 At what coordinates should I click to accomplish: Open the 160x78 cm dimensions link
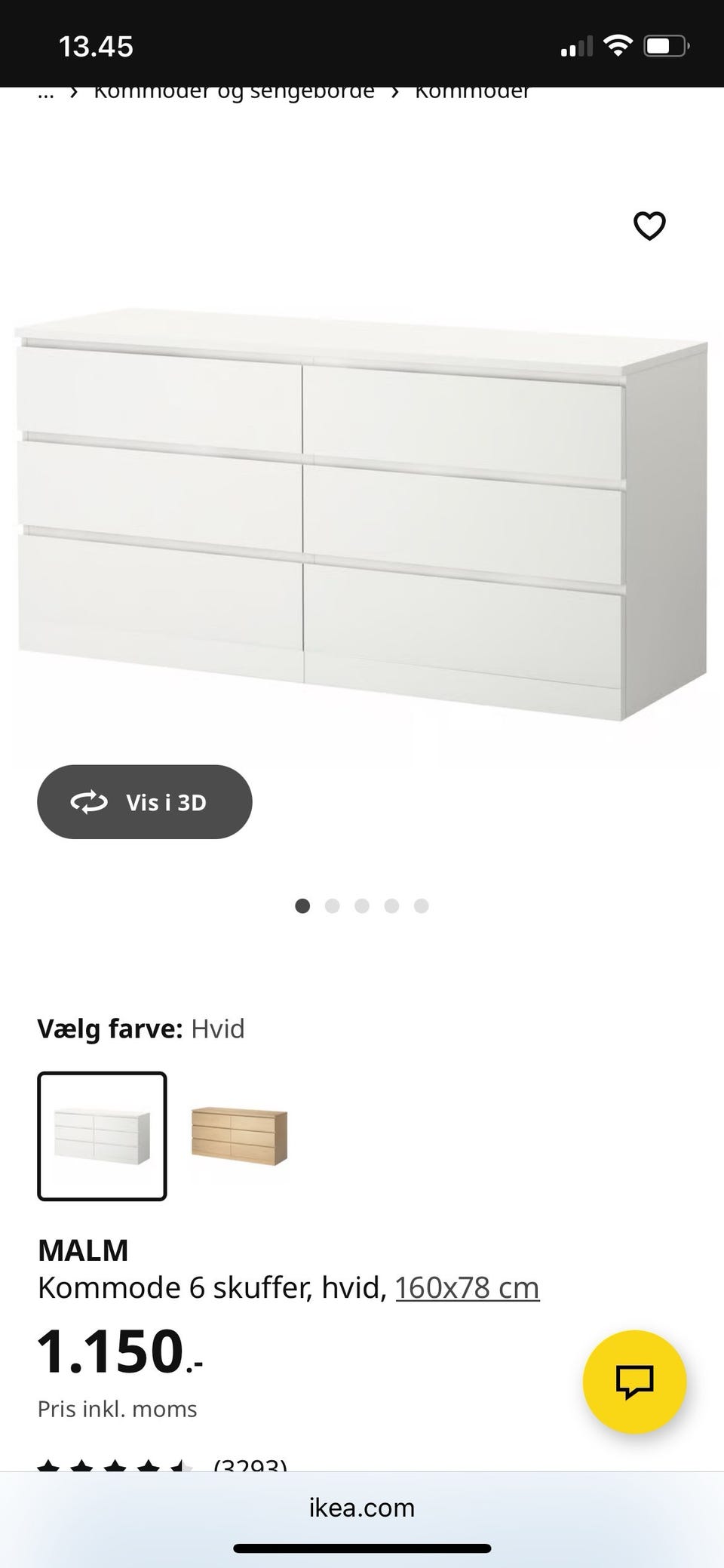466,1287
